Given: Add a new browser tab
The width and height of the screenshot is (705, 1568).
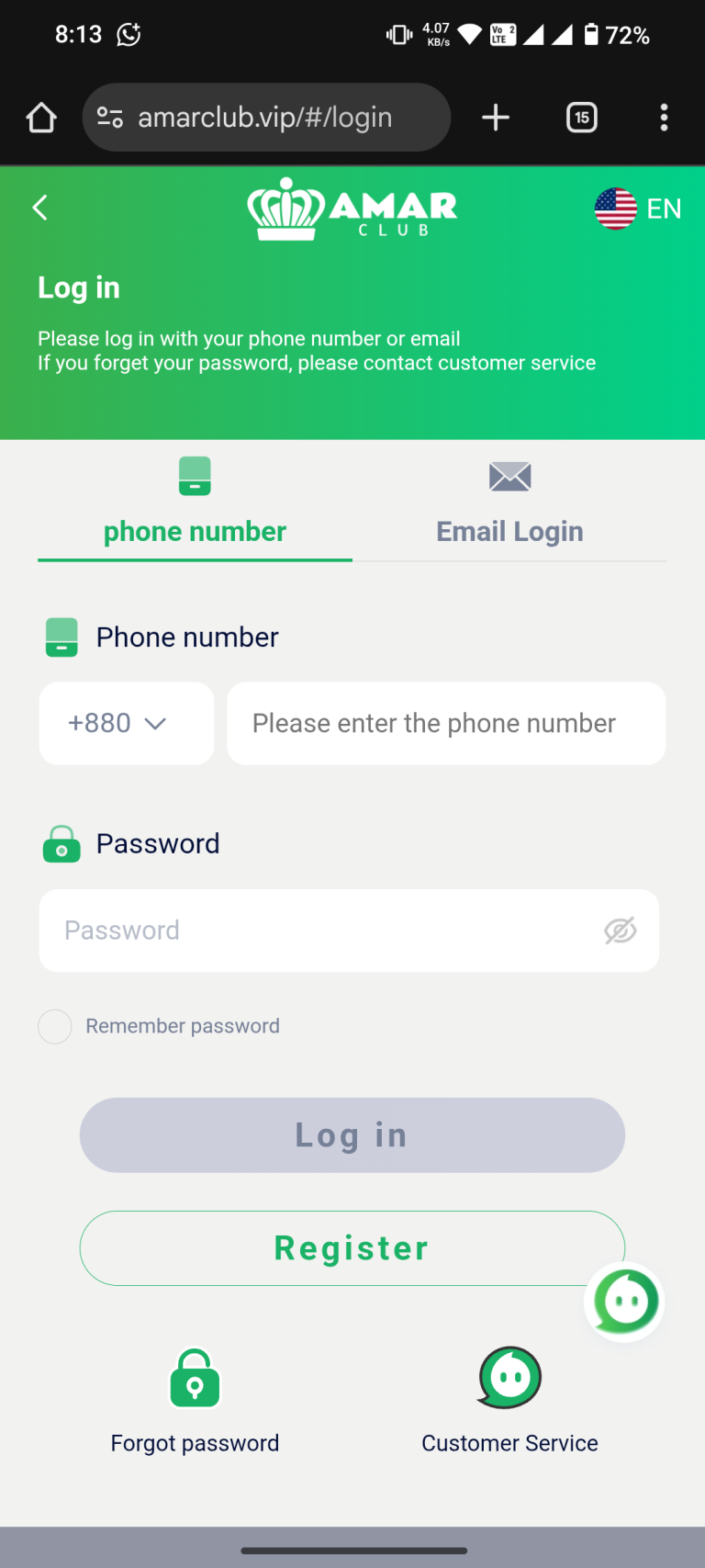Looking at the screenshot, I should 496,118.
